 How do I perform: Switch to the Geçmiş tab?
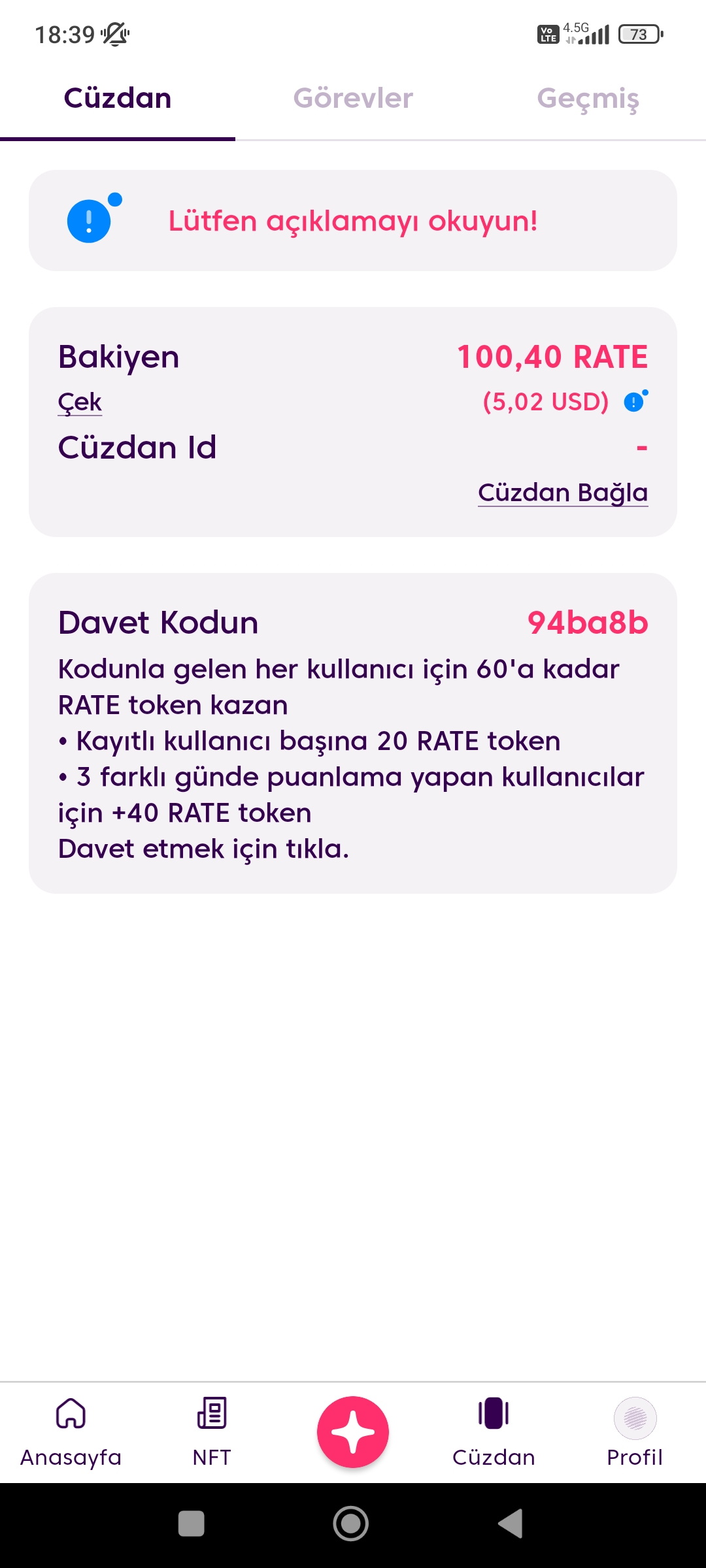pos(588,99)
